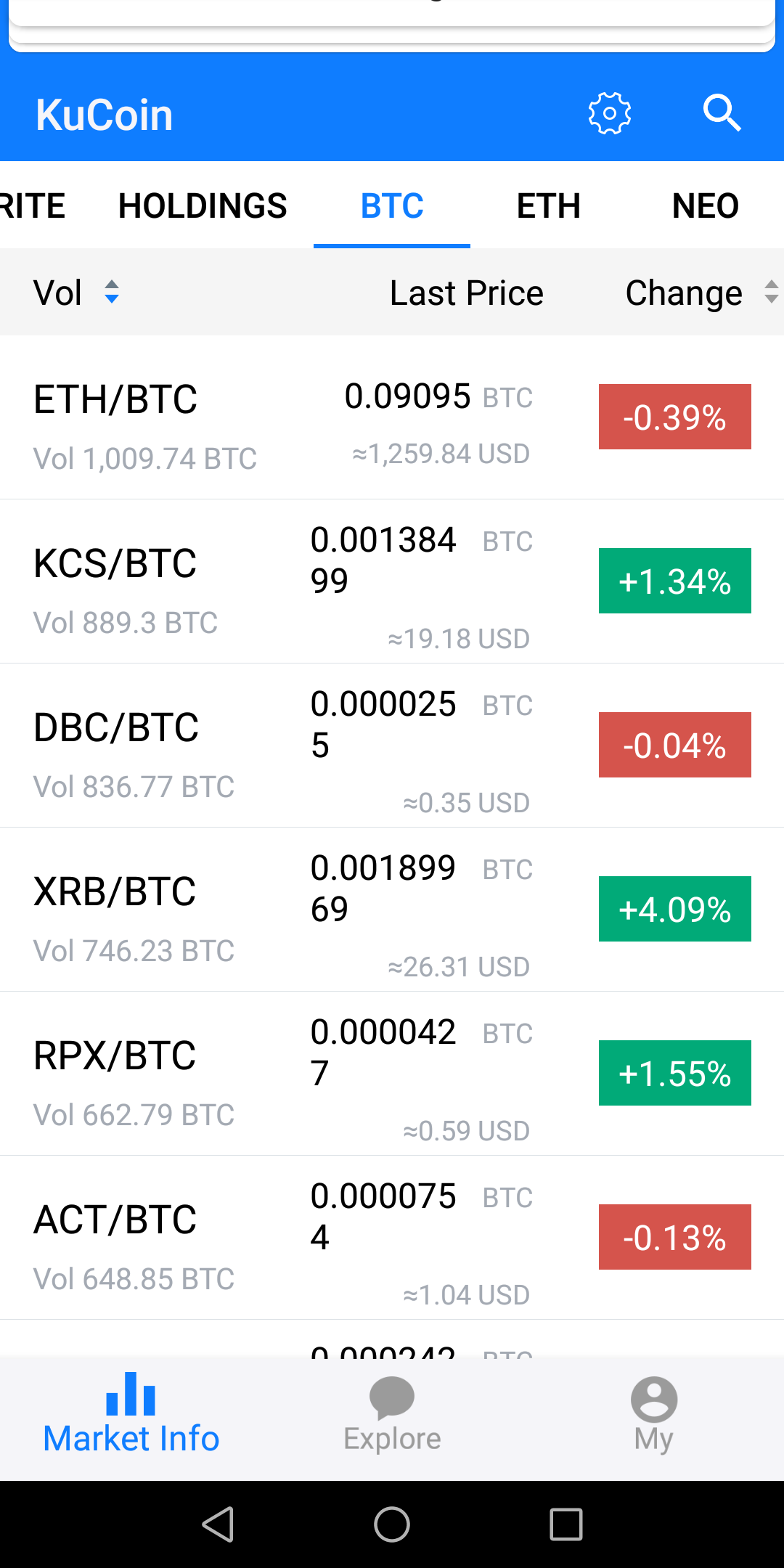Select the Market Info tab
The width and height of the screenshot is (784, 1568).
[131, 1416]
